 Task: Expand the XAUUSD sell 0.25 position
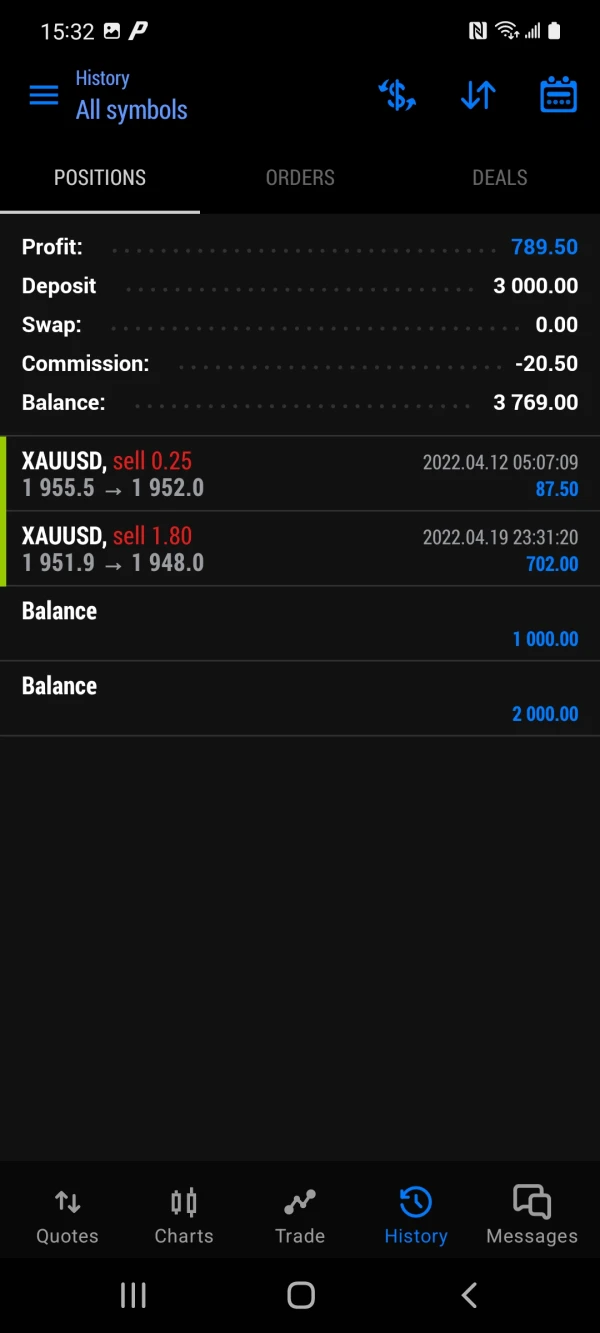[x=300, y=474]
